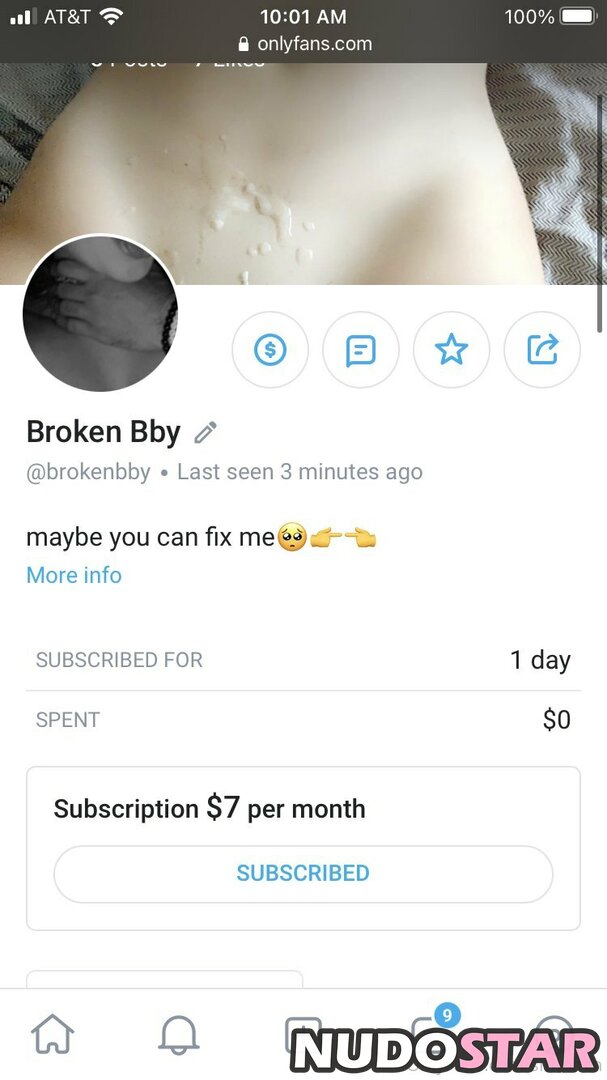Open the profile avatar picture
The height and width of the screenshot is (1080, 607).
[100, 314]
